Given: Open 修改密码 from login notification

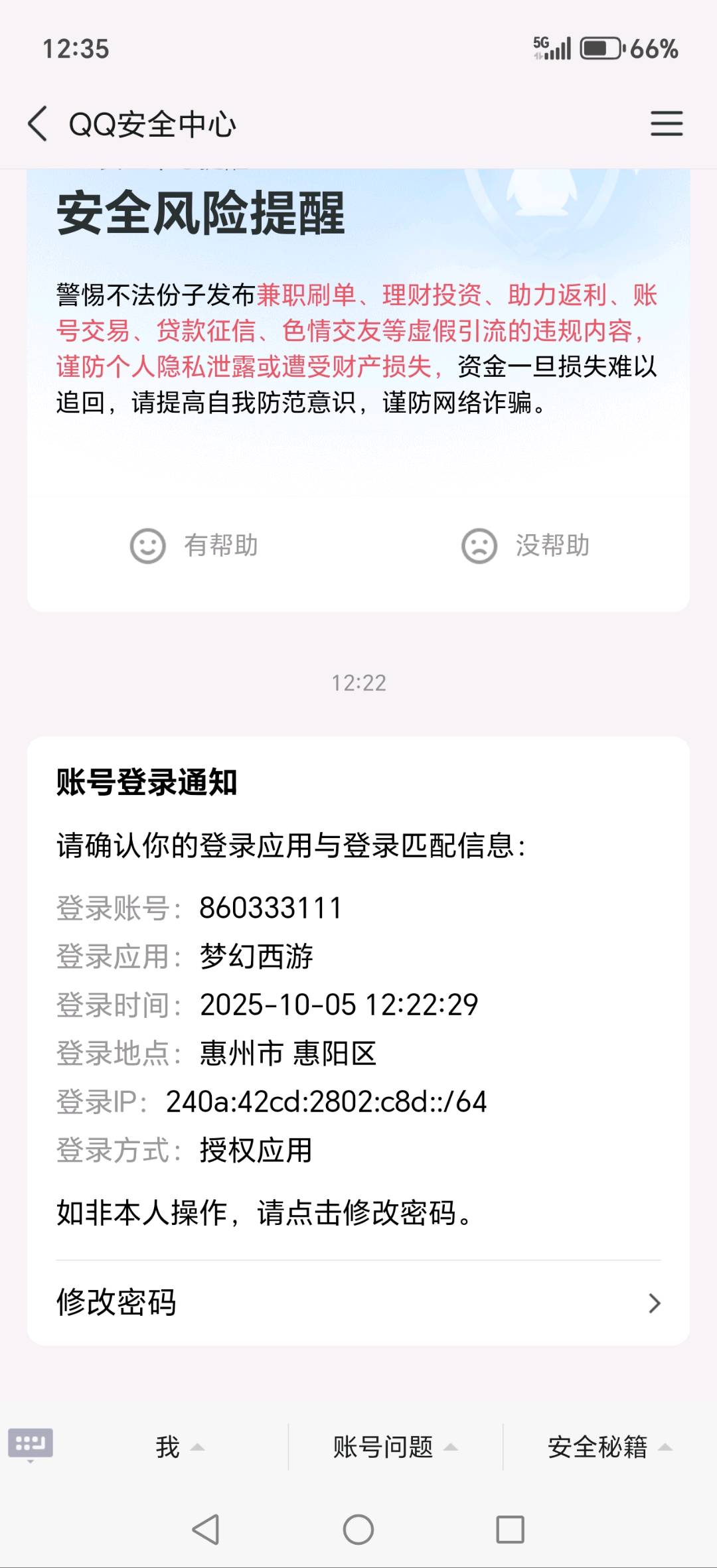Looking at the screenshot, I should pos(358,1303).
